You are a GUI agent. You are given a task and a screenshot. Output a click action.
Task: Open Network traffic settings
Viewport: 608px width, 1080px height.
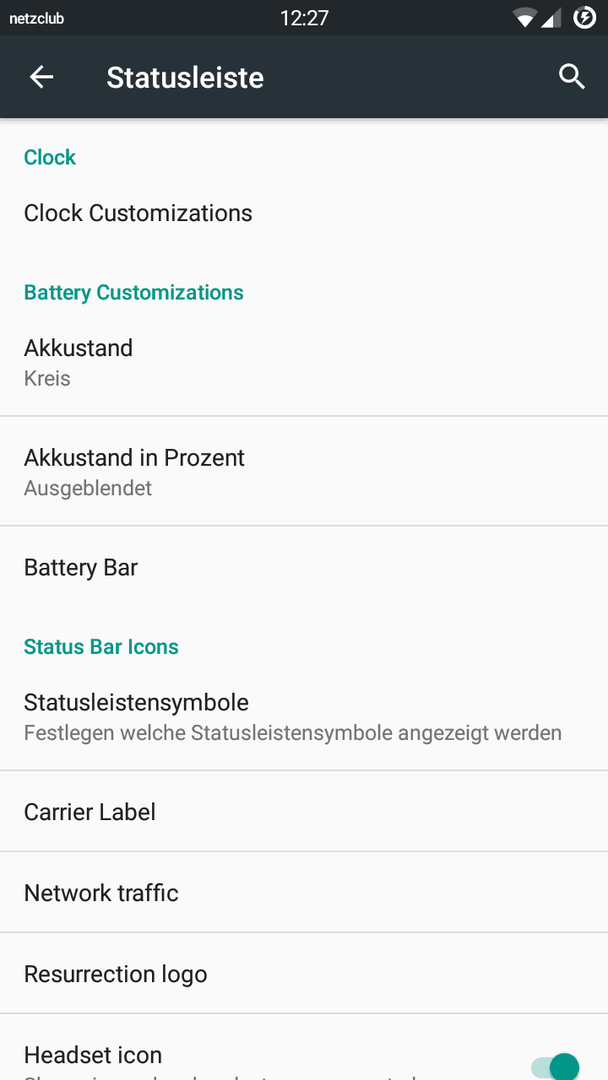(304, 893)
